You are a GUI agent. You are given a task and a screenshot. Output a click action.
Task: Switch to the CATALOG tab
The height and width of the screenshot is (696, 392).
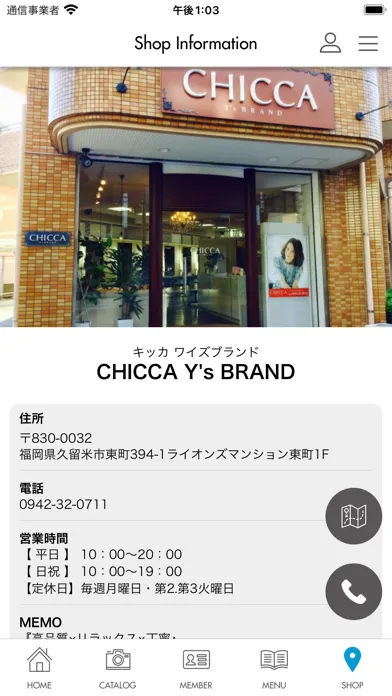[x=118, y=668]
